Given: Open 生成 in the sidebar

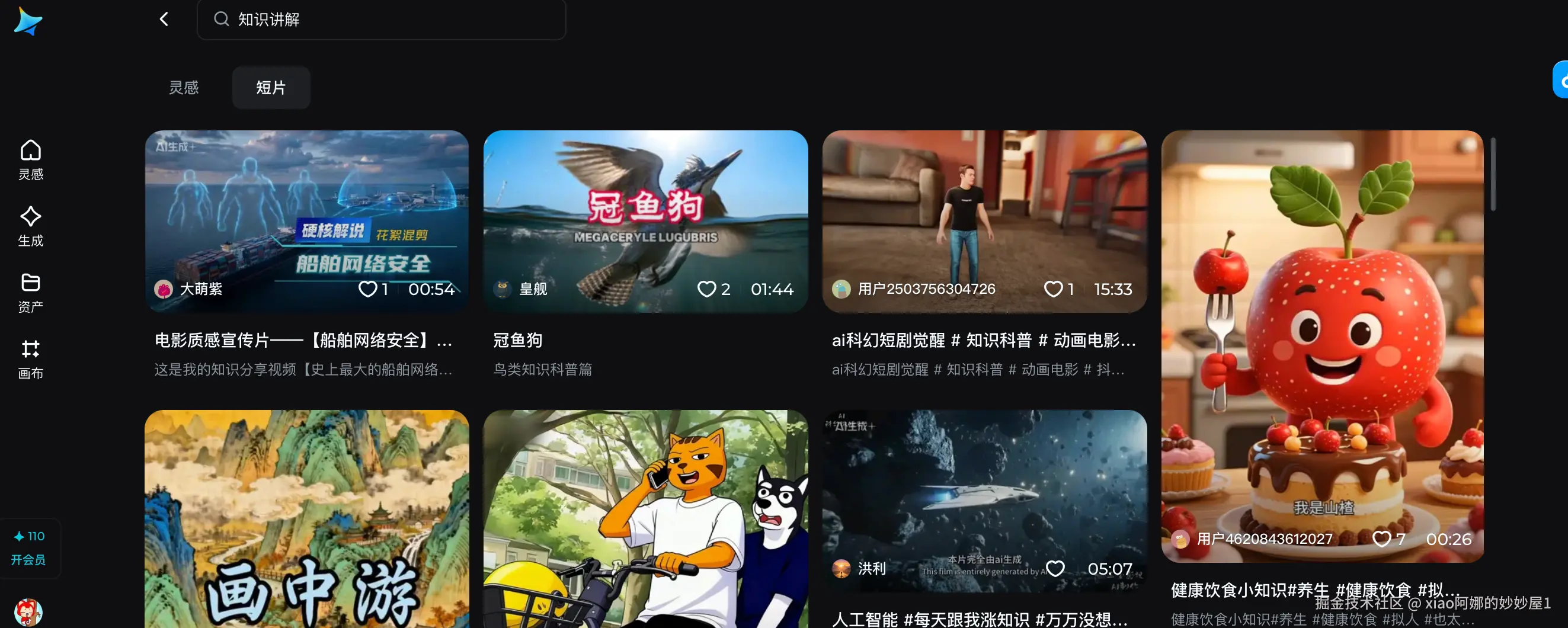Looking at the screenshot, I should click(30, 226).
